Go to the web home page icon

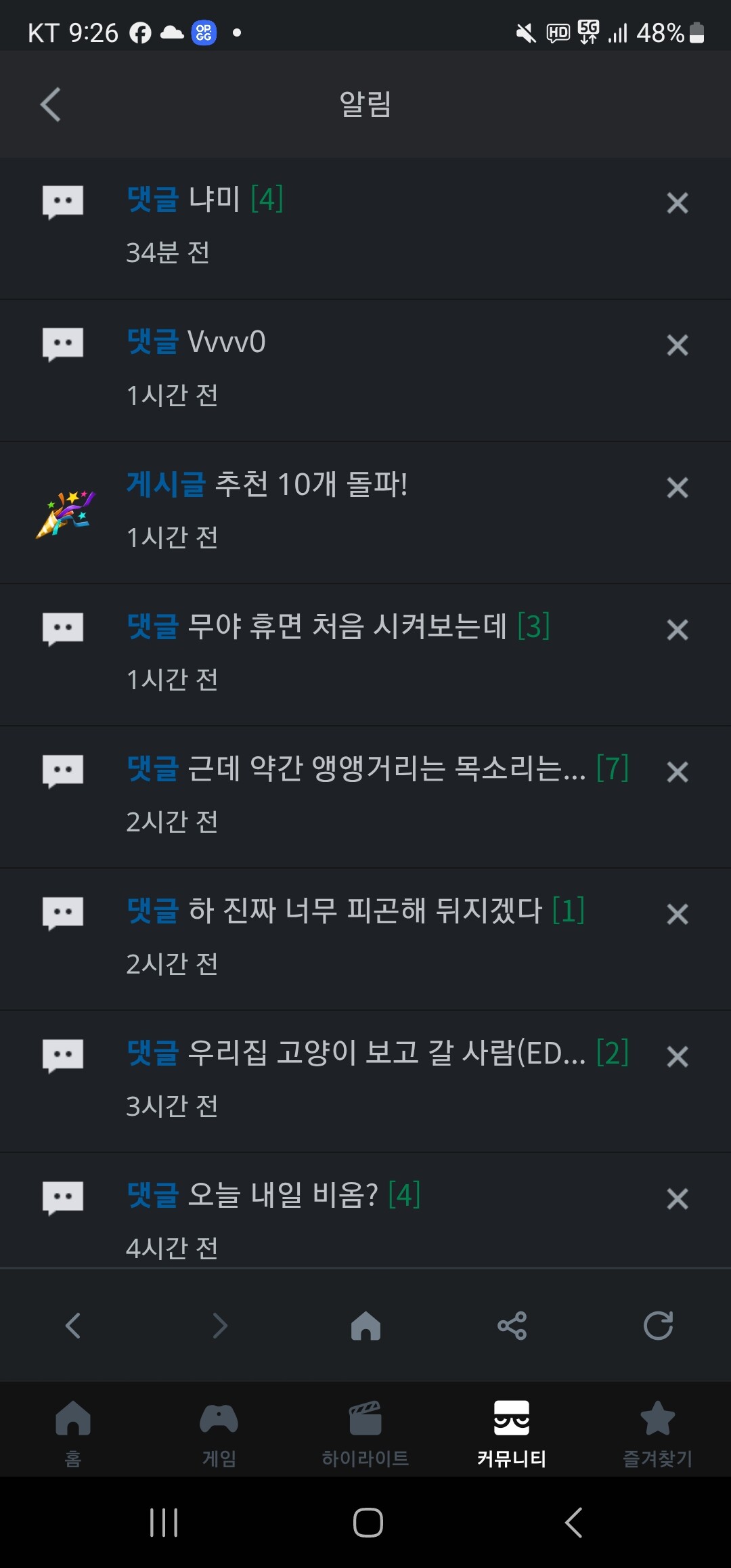pyautogui.click(x=365, y=1326)
